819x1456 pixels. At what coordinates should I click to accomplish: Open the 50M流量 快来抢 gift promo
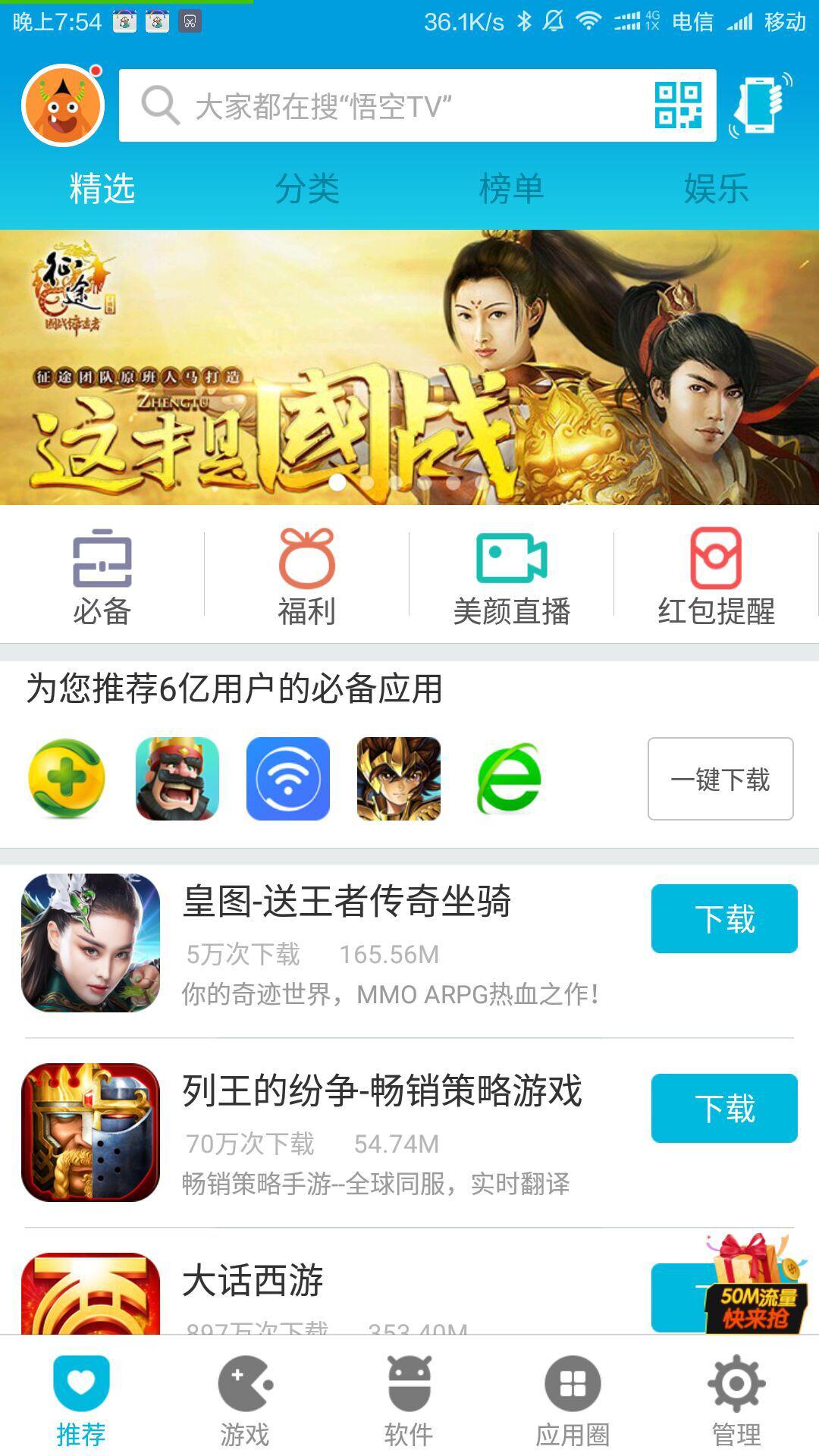pos(755,1285)
